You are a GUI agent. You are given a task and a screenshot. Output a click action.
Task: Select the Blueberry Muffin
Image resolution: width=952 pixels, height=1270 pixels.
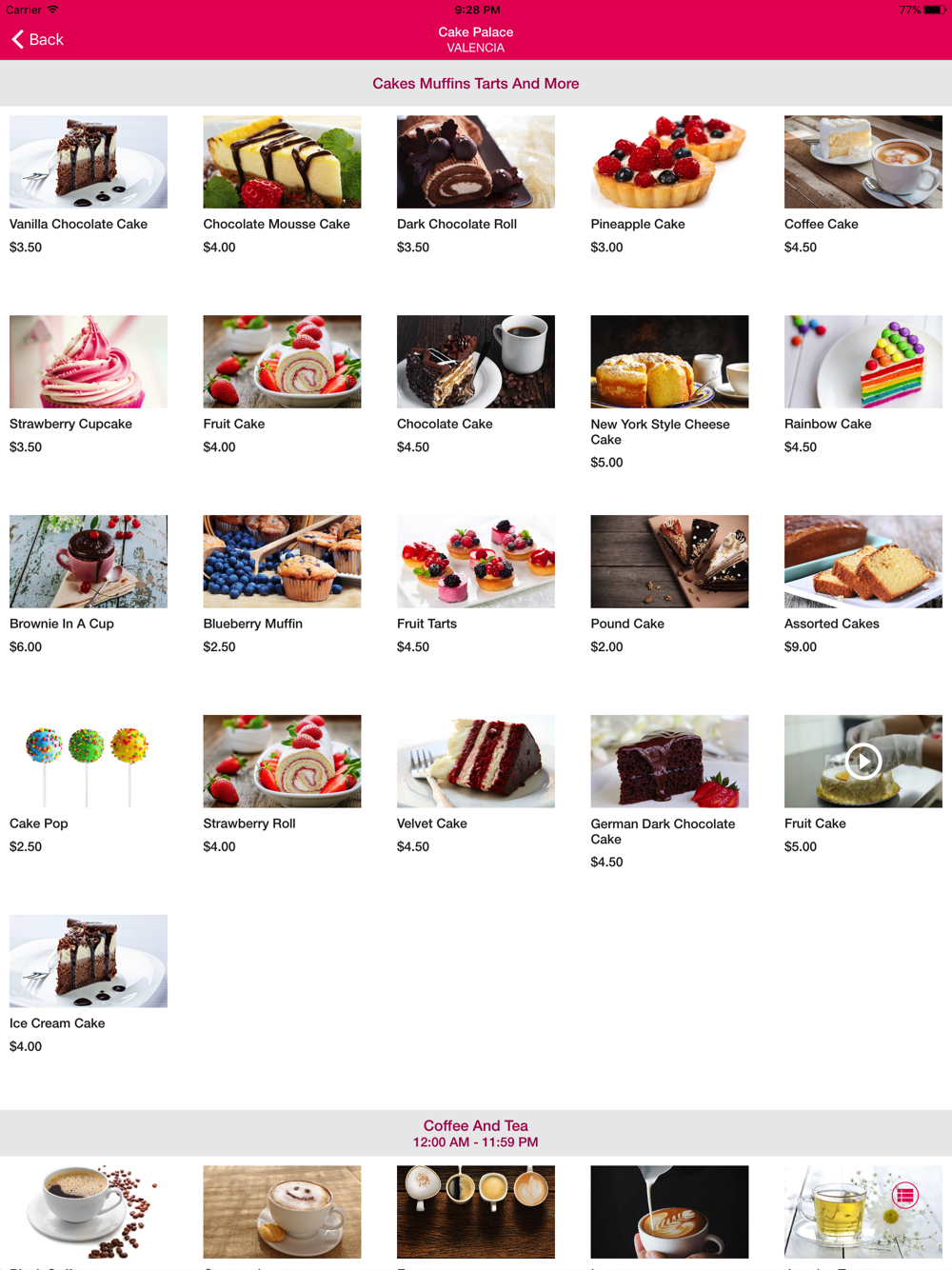coord(282,562)
